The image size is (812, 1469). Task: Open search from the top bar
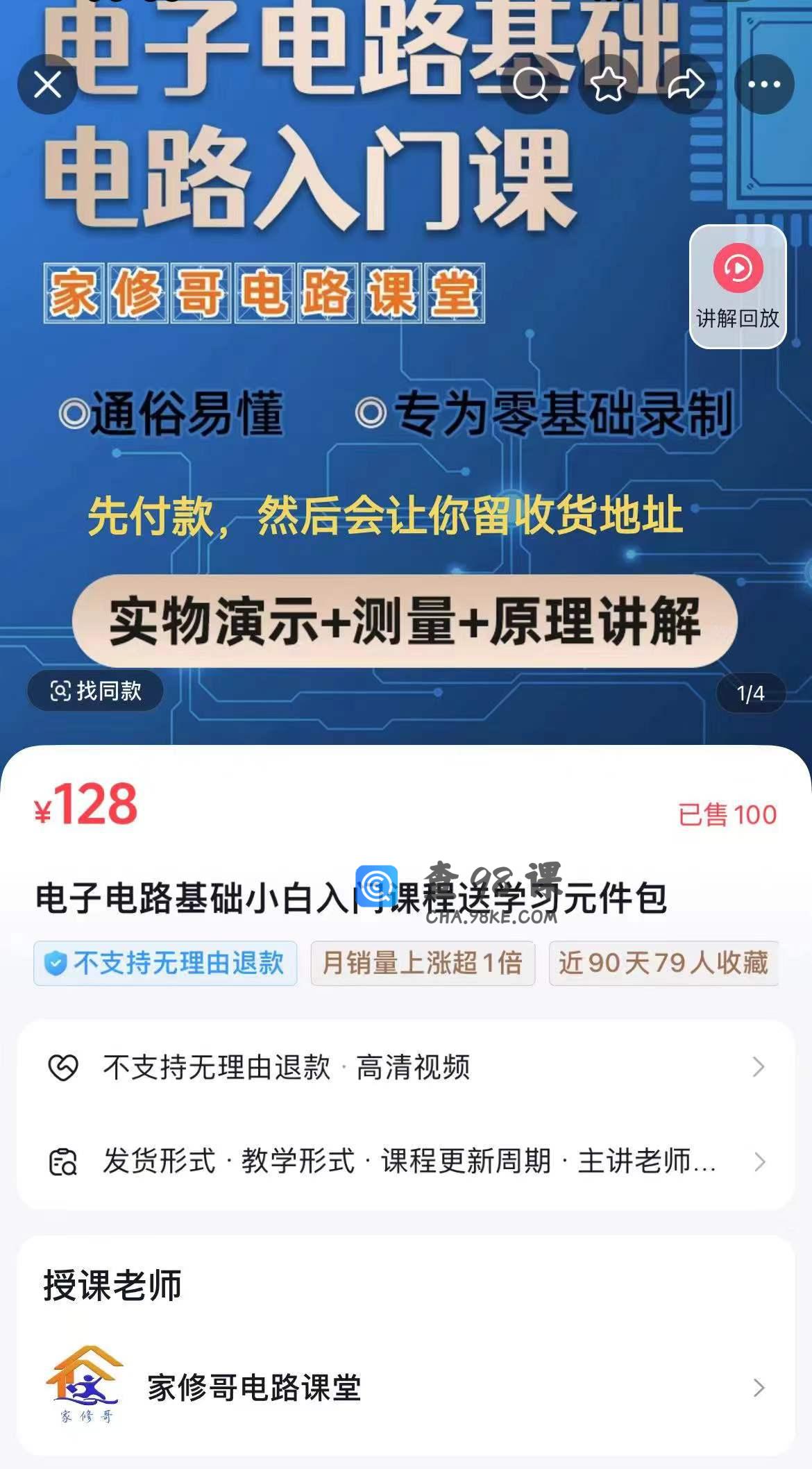pos(530,85)
